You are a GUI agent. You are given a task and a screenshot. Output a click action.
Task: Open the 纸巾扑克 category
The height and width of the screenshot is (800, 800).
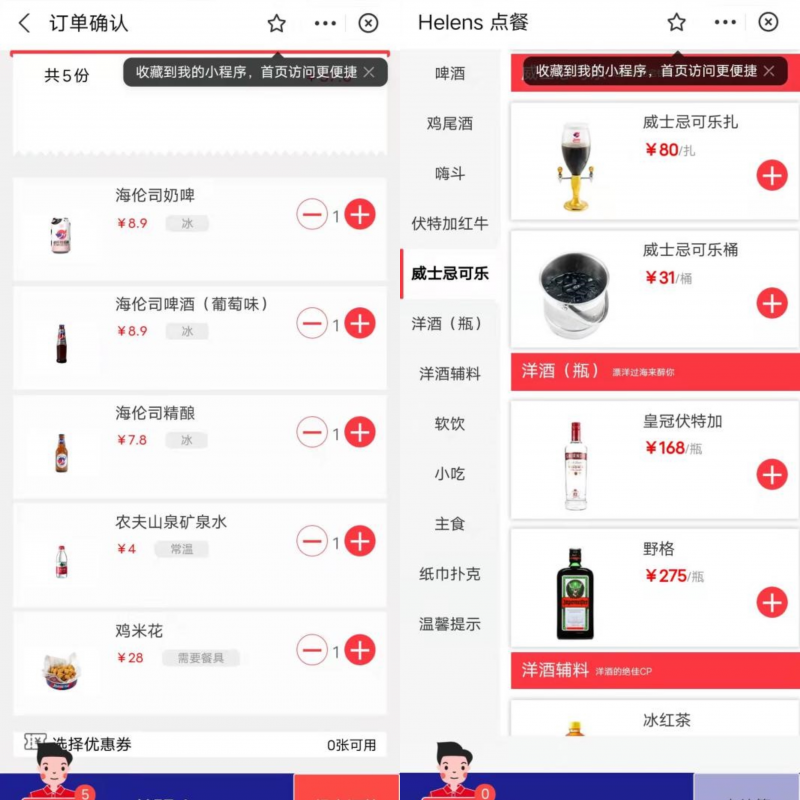click(x=450, y=573)
